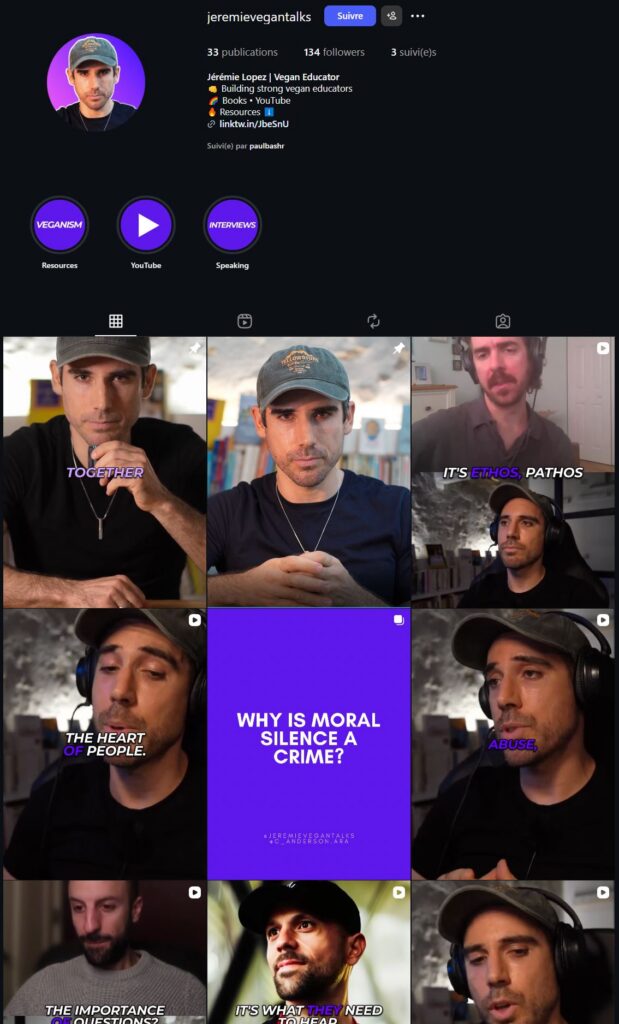Open the paulbashr profile link
The height and width of the screenshot is (1024, 619).
tap(267, 146)
